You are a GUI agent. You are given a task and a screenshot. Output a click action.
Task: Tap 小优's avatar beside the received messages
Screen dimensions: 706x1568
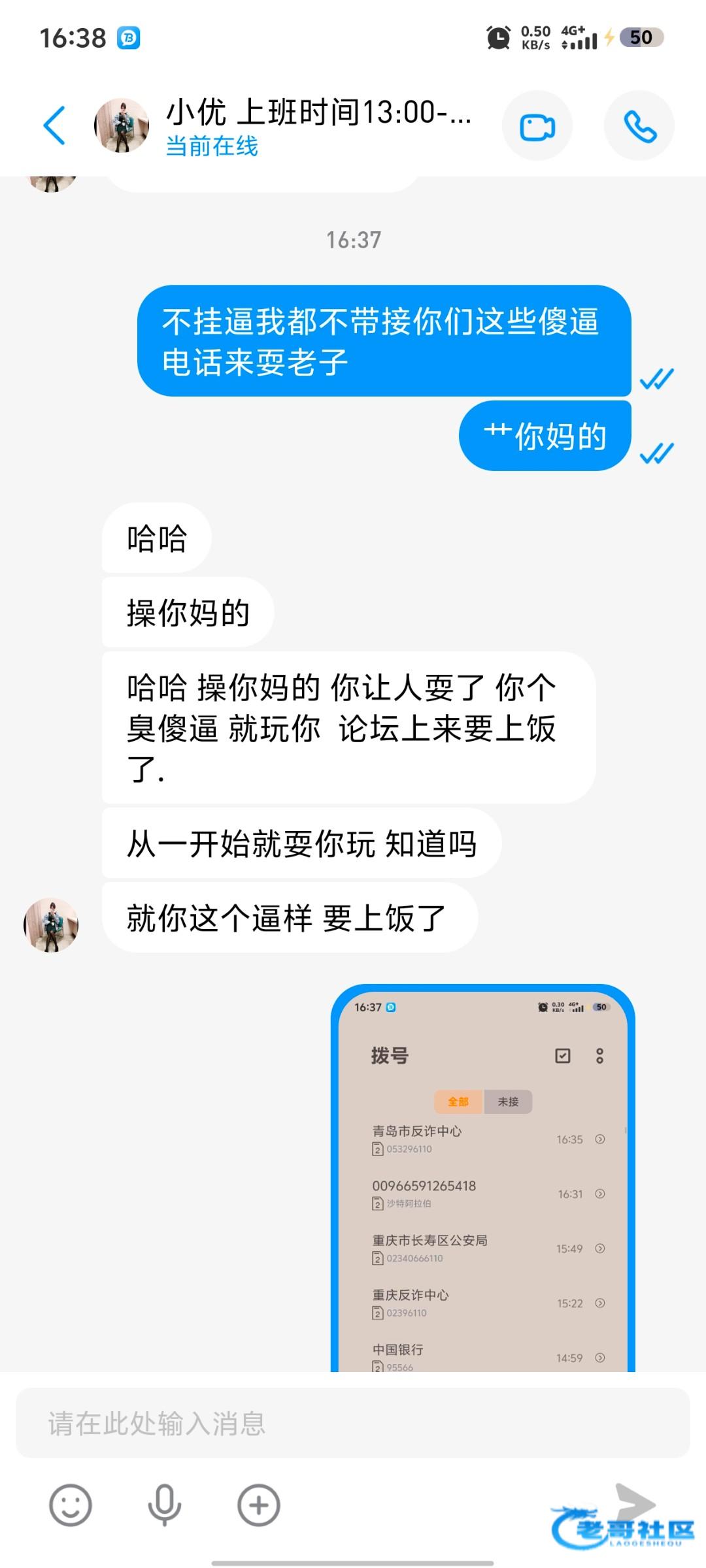tap(51, 924)
